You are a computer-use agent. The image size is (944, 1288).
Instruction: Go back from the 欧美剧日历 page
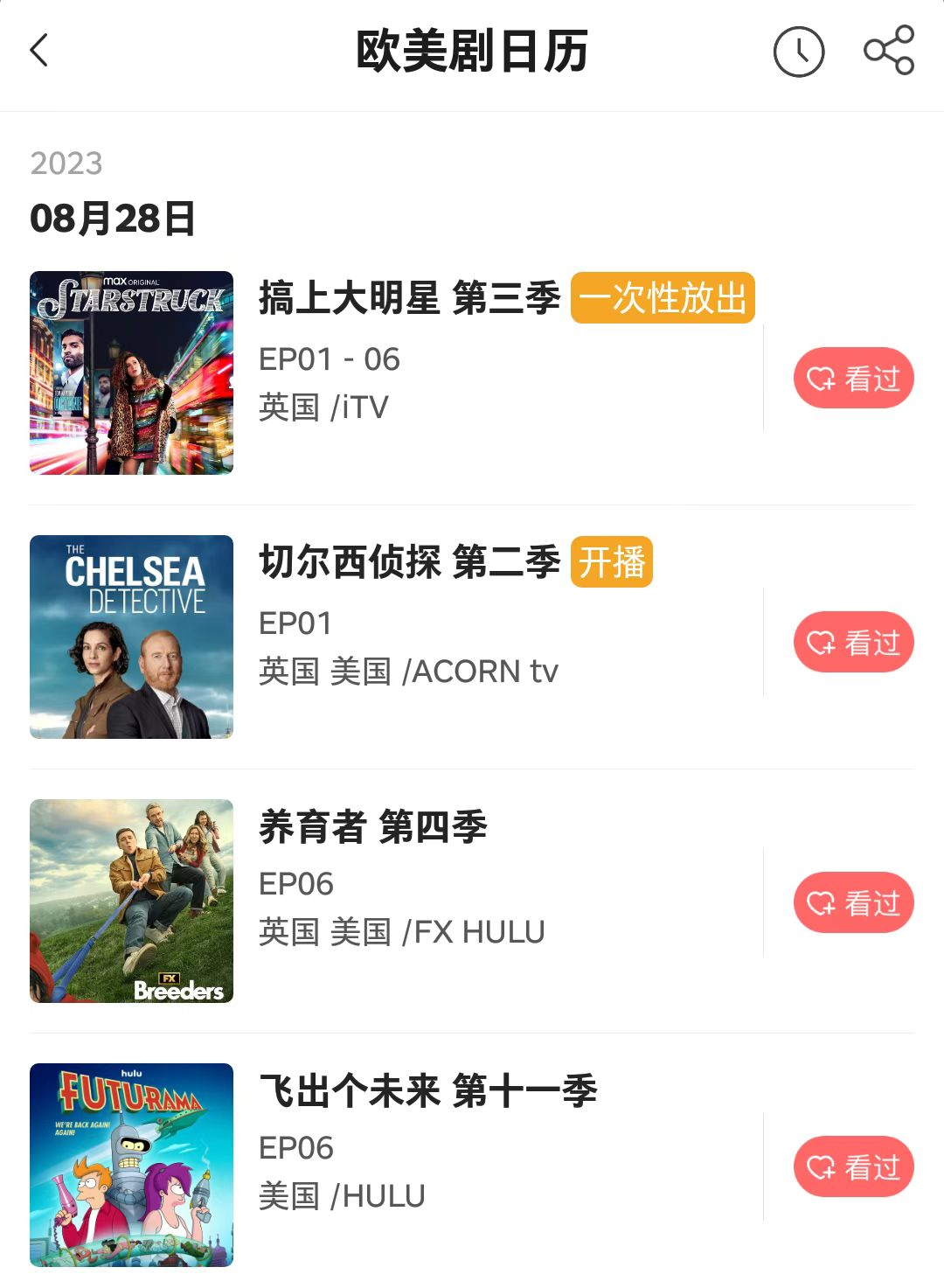pos(39,51)
